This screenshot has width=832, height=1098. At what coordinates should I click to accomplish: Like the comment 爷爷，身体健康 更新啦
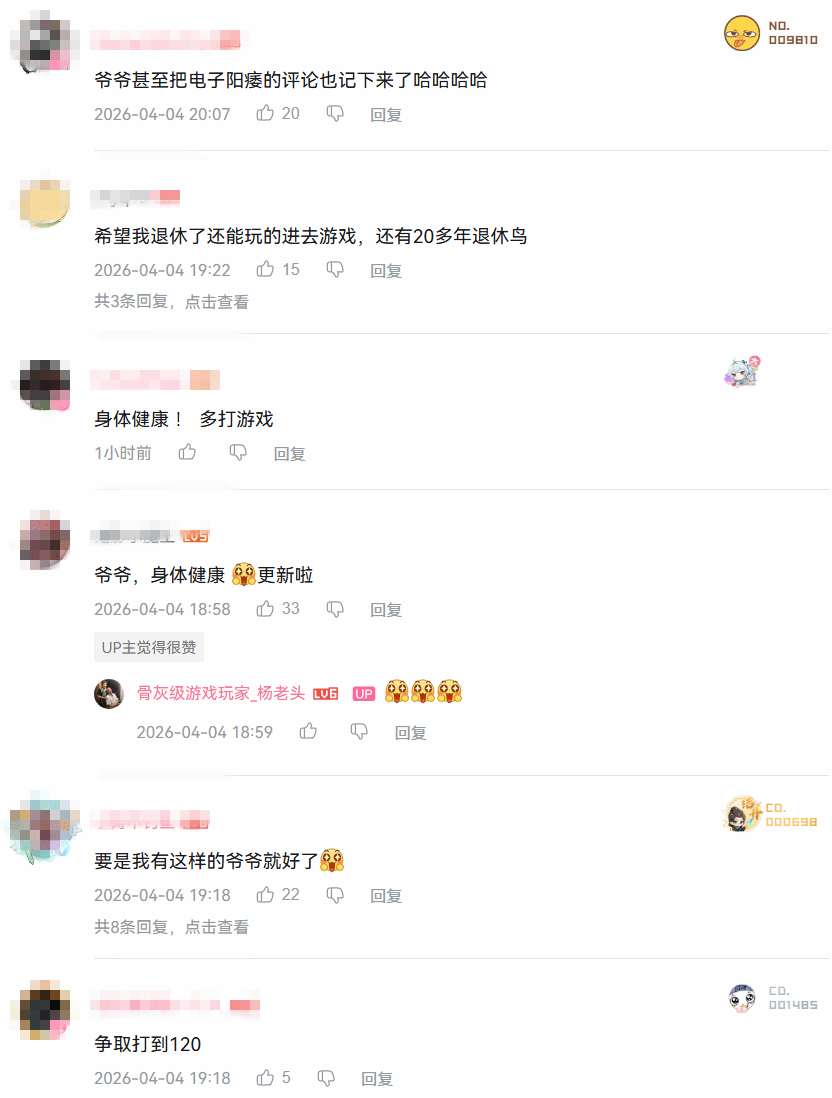[266, 609]
